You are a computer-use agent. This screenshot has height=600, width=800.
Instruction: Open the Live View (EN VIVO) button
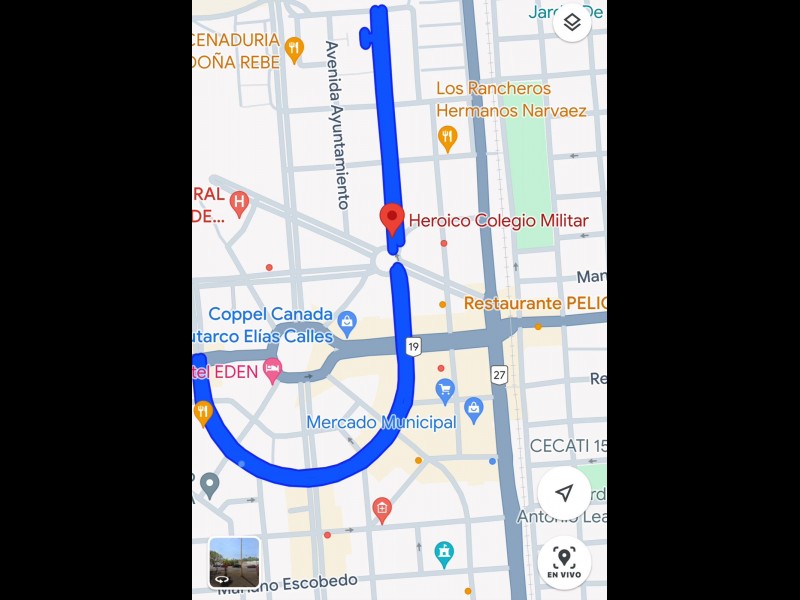564,563
